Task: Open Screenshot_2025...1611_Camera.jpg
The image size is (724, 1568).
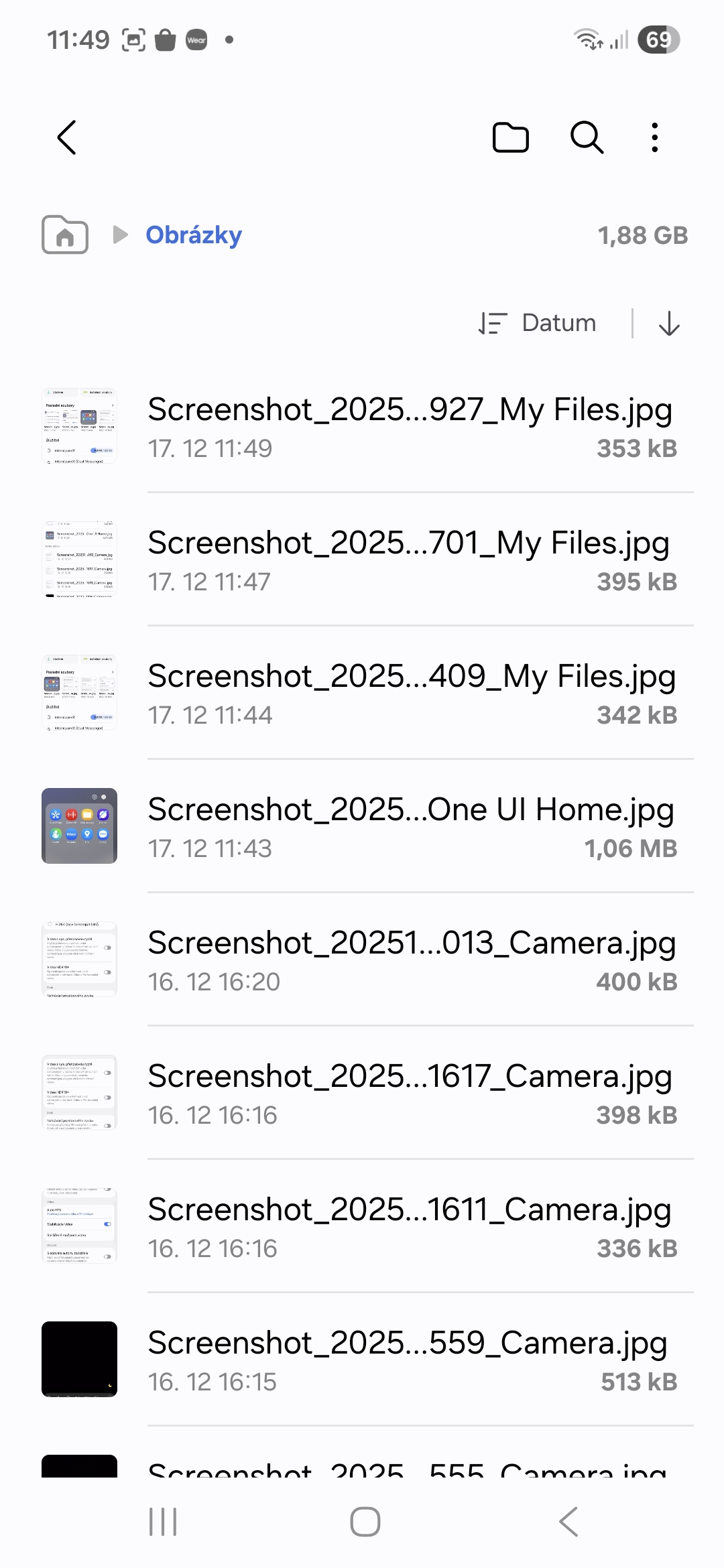Action: [x=410, y=1226]
